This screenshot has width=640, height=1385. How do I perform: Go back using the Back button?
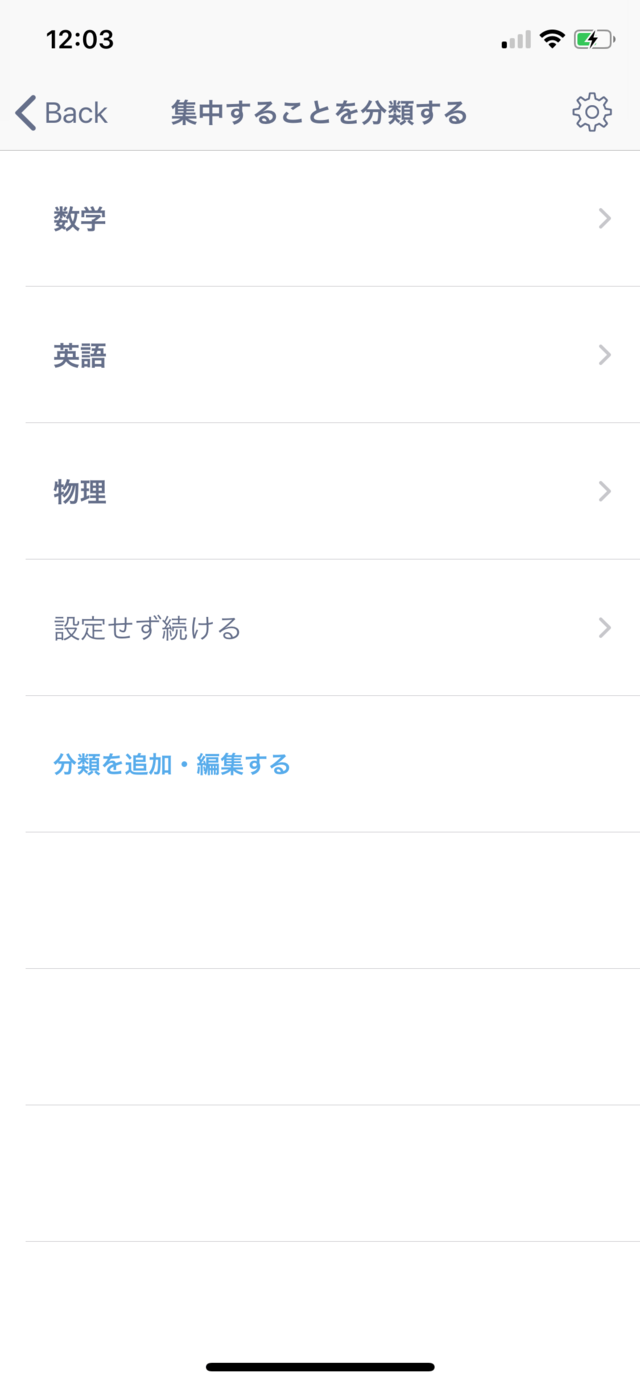[x=61, y=113]
